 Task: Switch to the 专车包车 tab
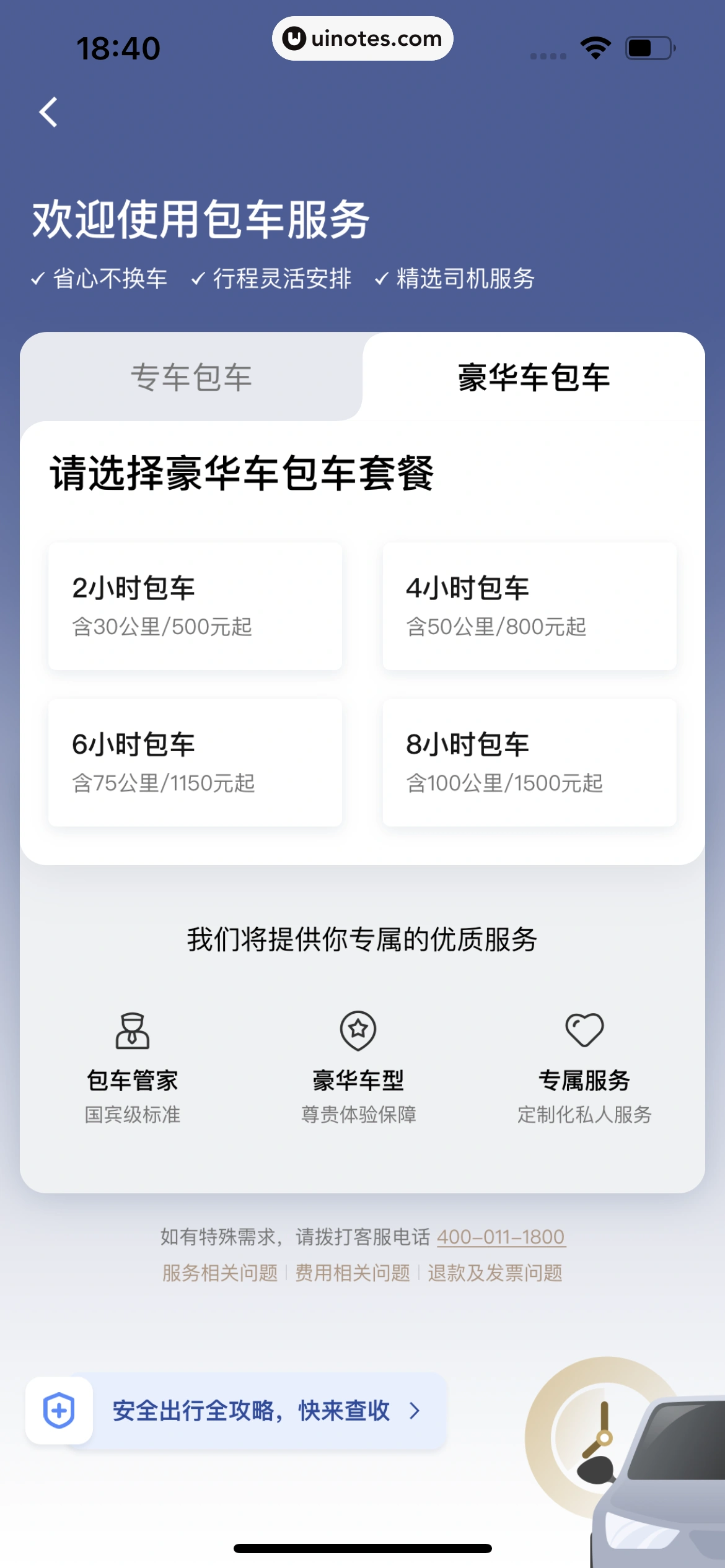[x=191, y=377]
